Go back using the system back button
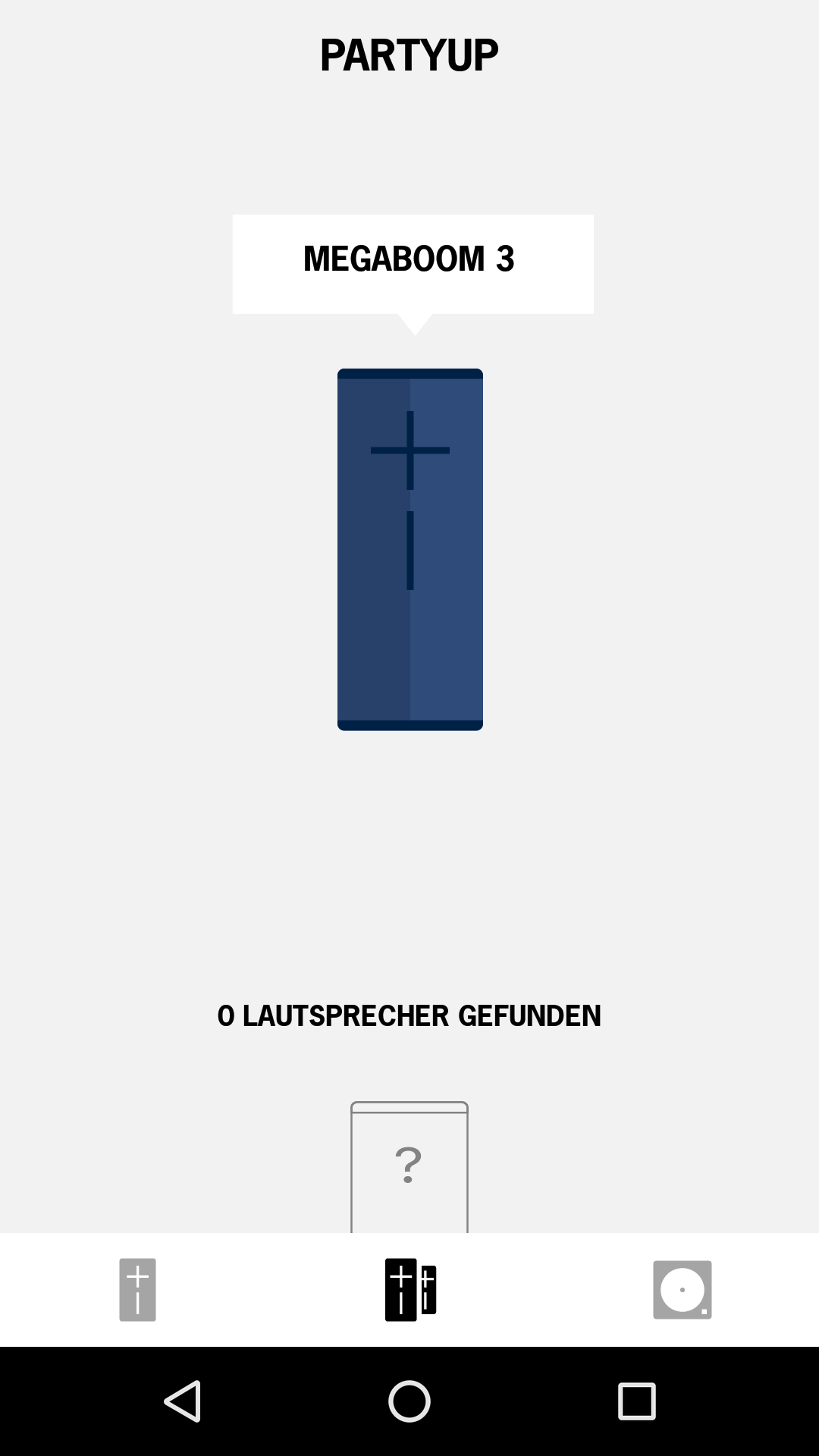This screenshot has height=1456, width=819. click(182, 1401)
